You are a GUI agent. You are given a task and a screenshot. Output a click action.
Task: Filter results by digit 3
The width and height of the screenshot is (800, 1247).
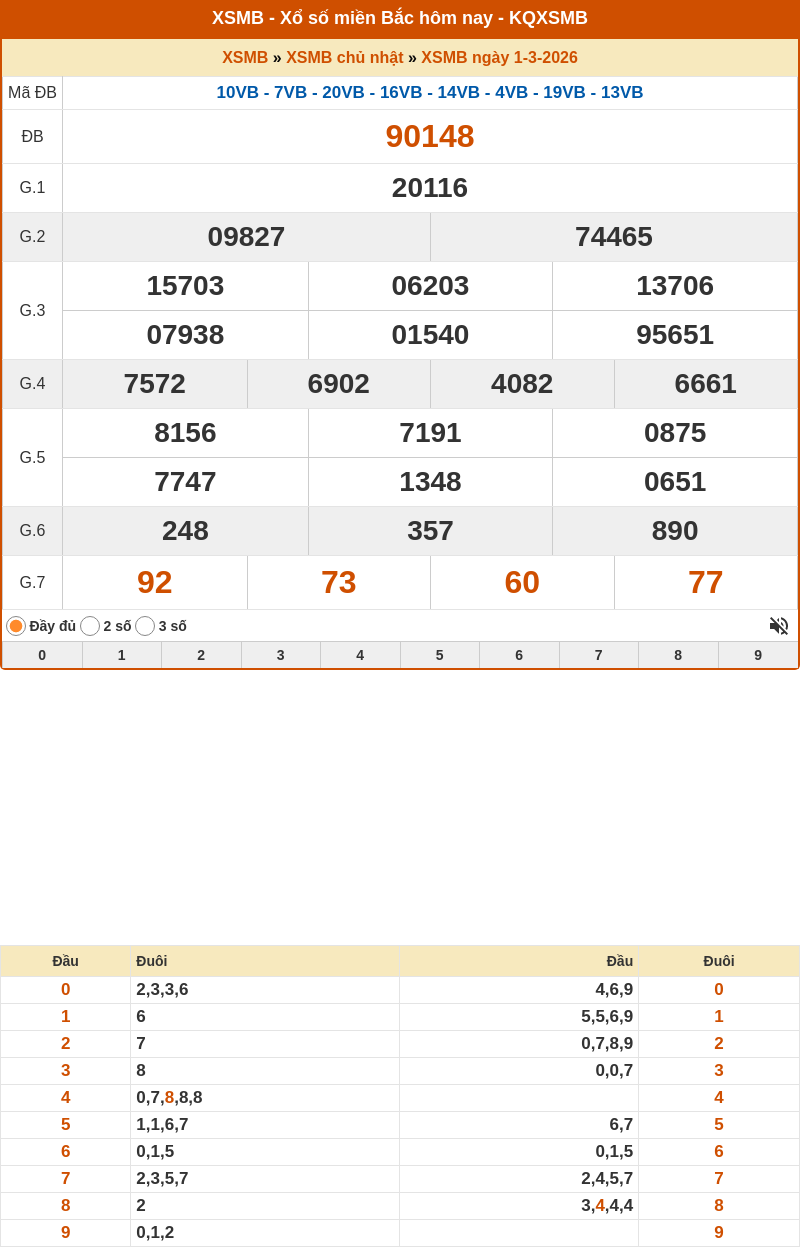coord(281,655)
